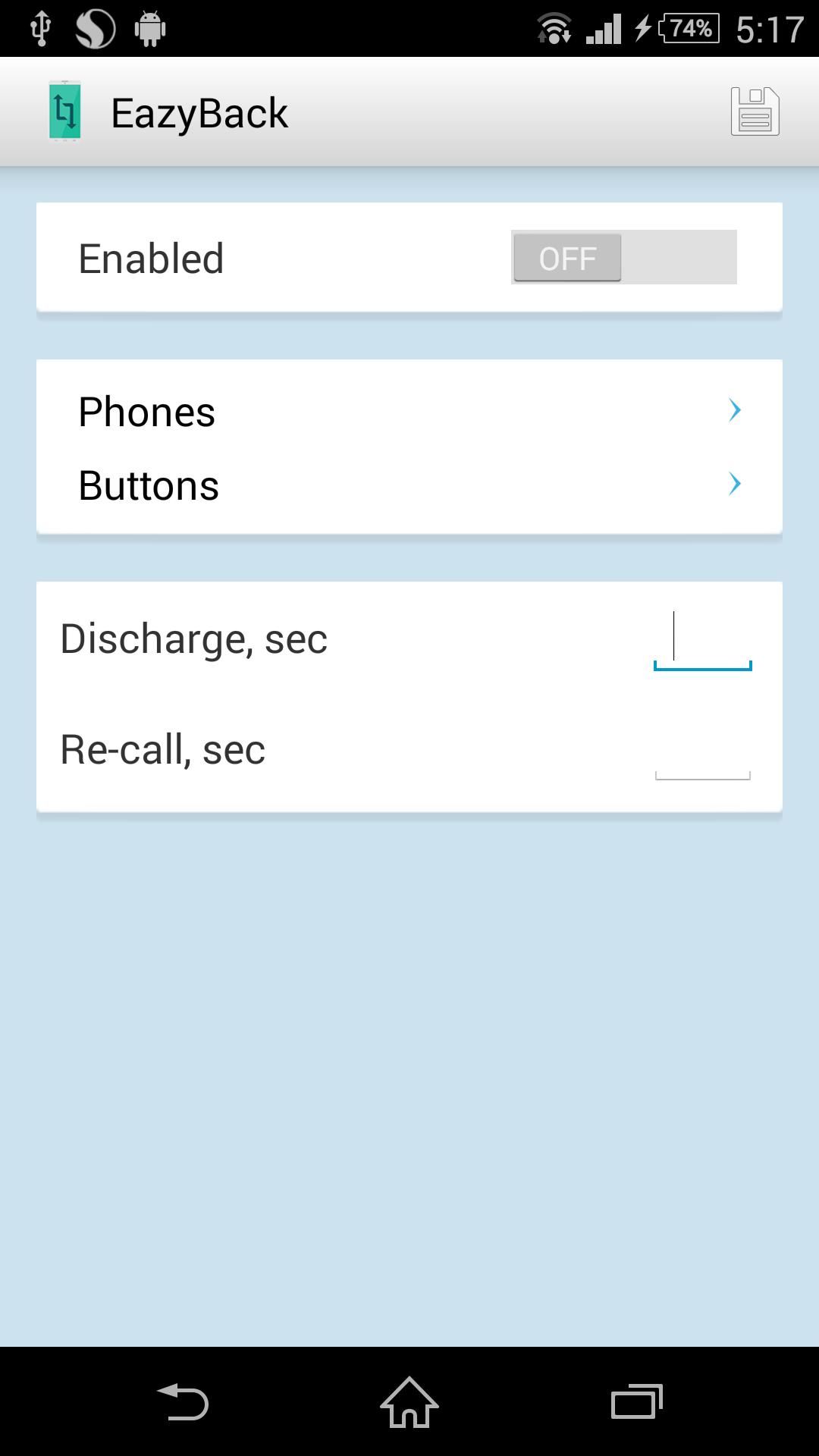Open the Buttons settings
The image size is (819, 1456).
409,485
